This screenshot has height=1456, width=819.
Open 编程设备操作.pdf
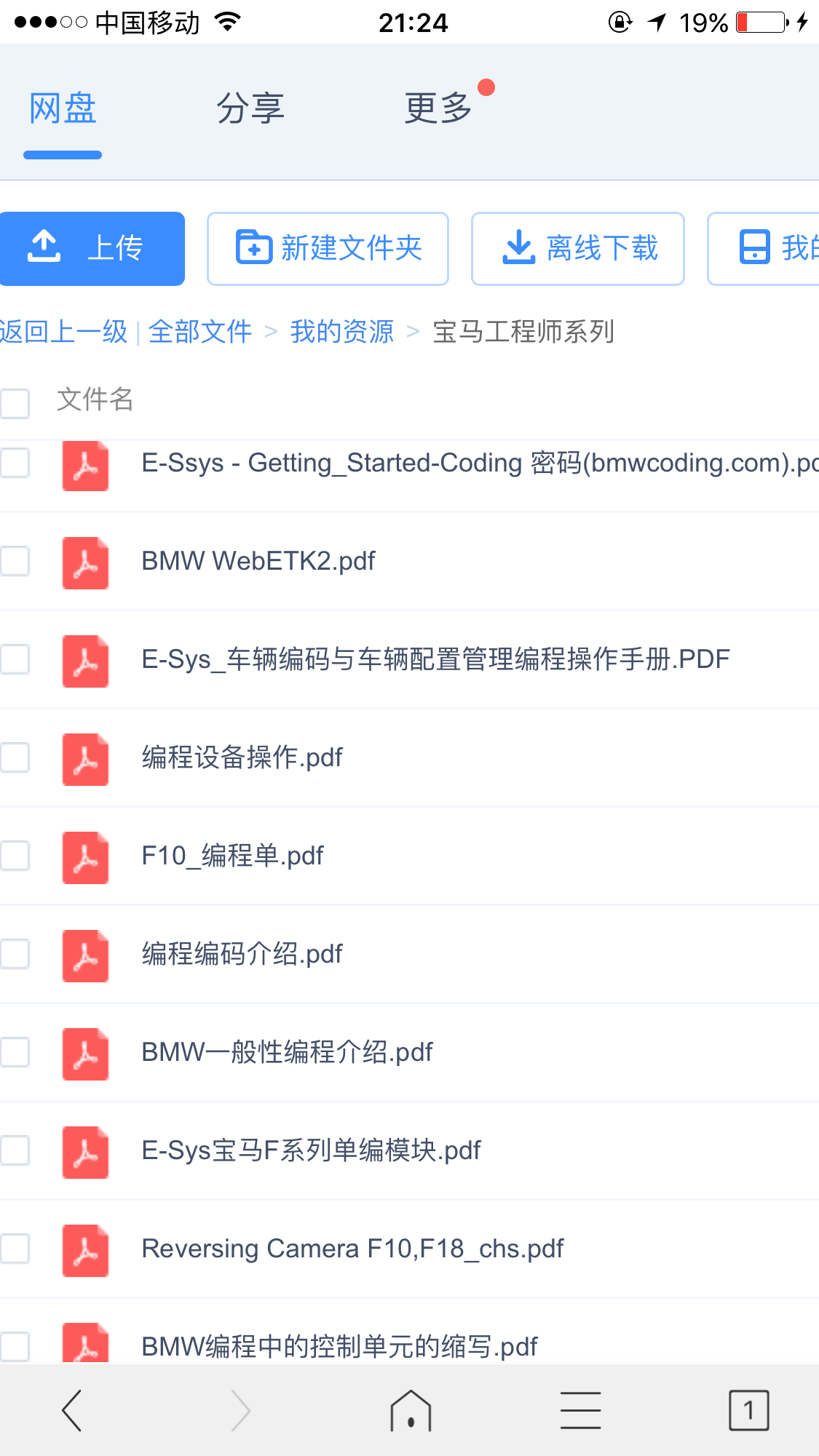point(242,757)
